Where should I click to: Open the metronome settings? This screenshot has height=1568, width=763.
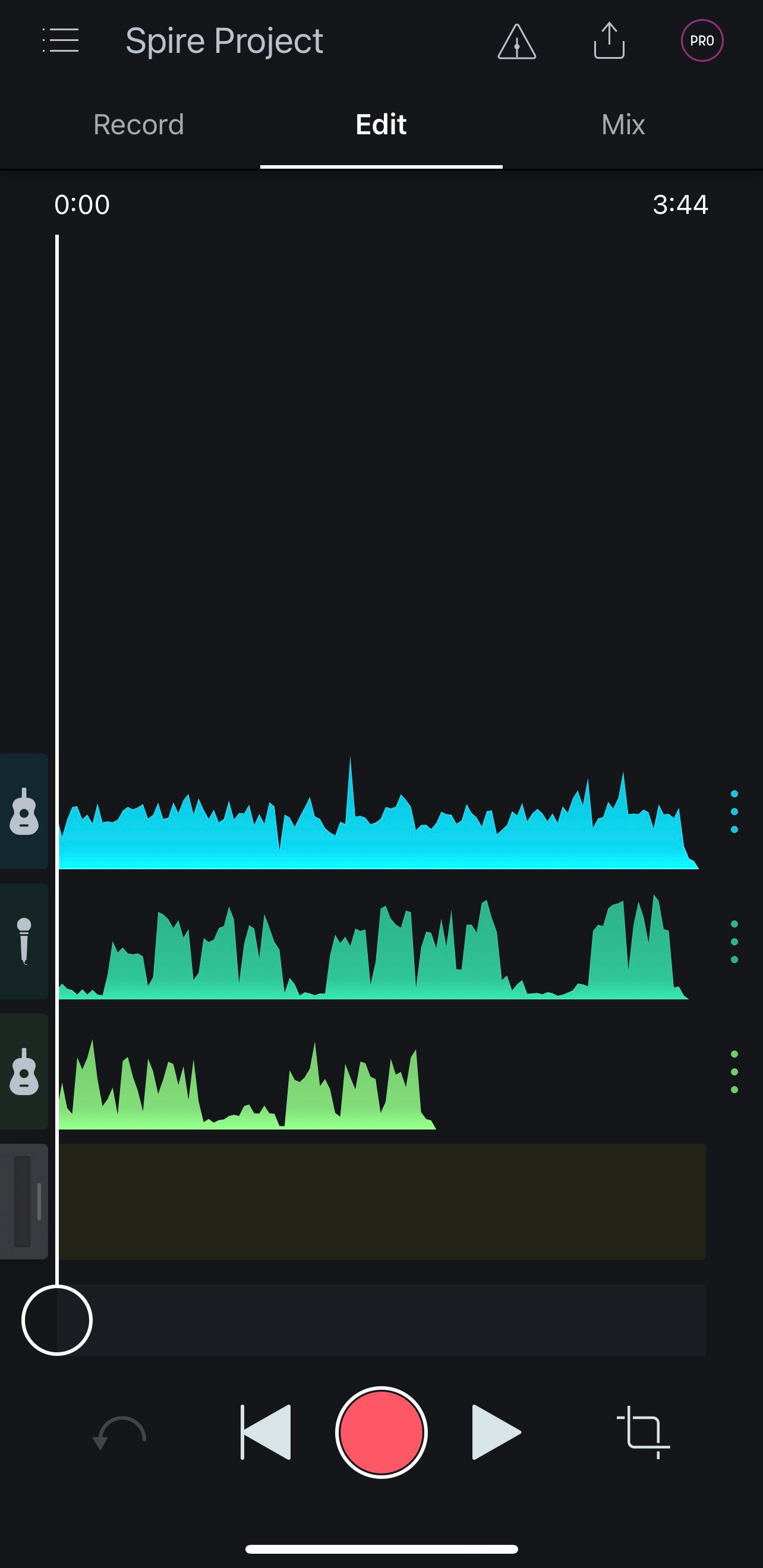pyautogui.click(x=516, y=42)
